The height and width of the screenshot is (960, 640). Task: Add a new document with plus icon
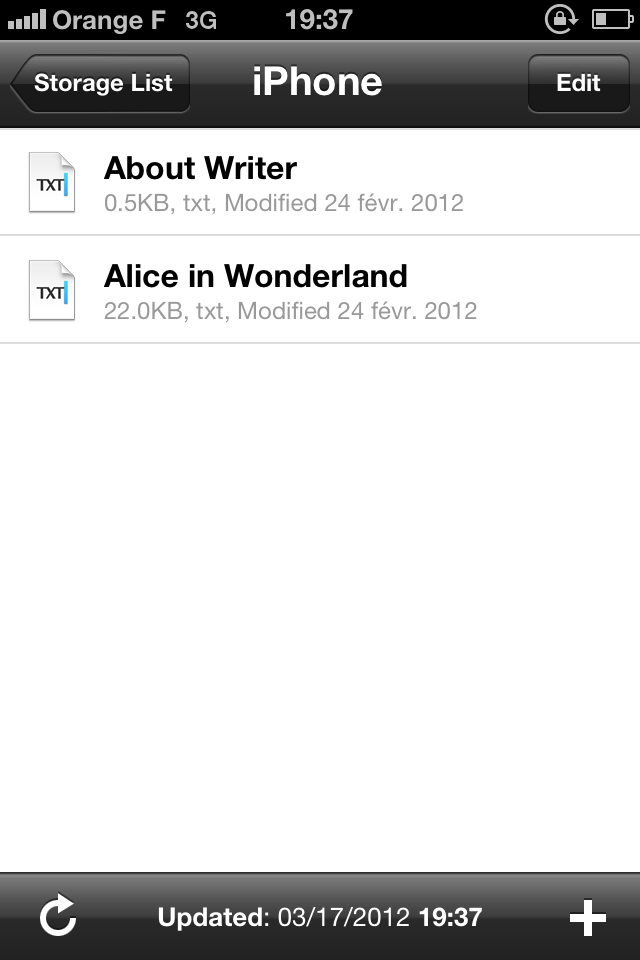(587, 917)
